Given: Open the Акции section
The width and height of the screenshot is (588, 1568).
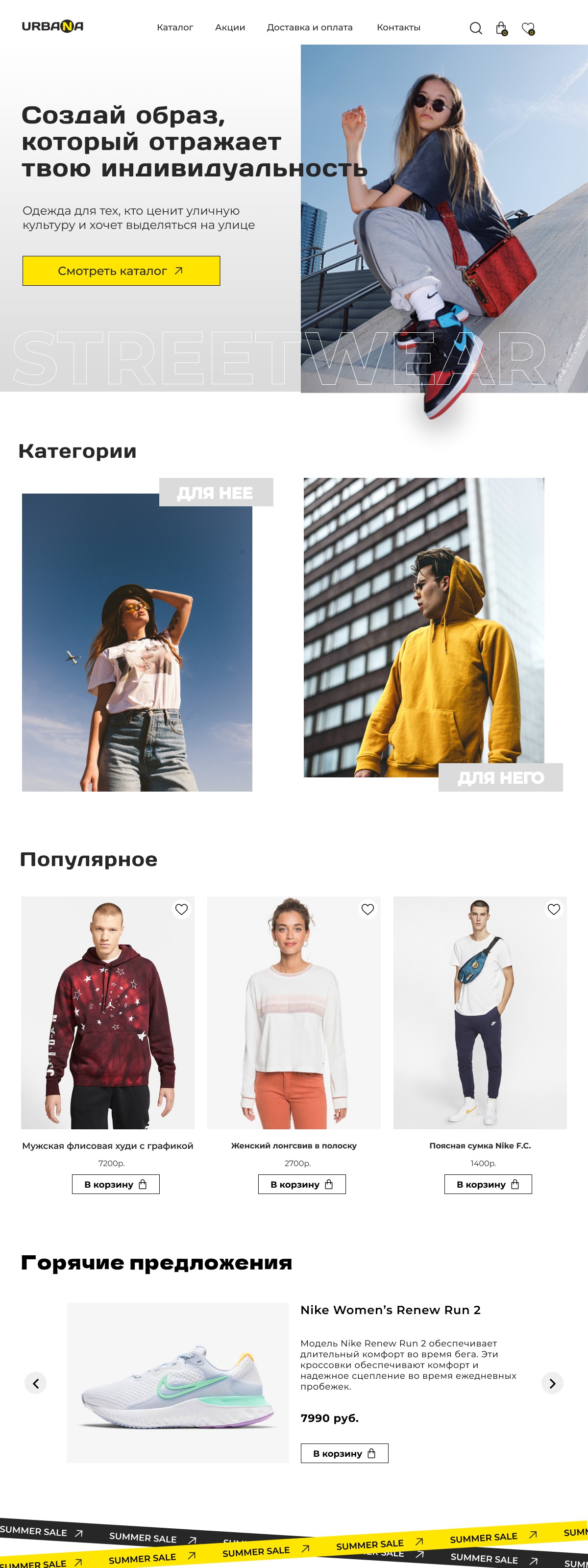Looking at the screenshot, I should tap(230, 27).
